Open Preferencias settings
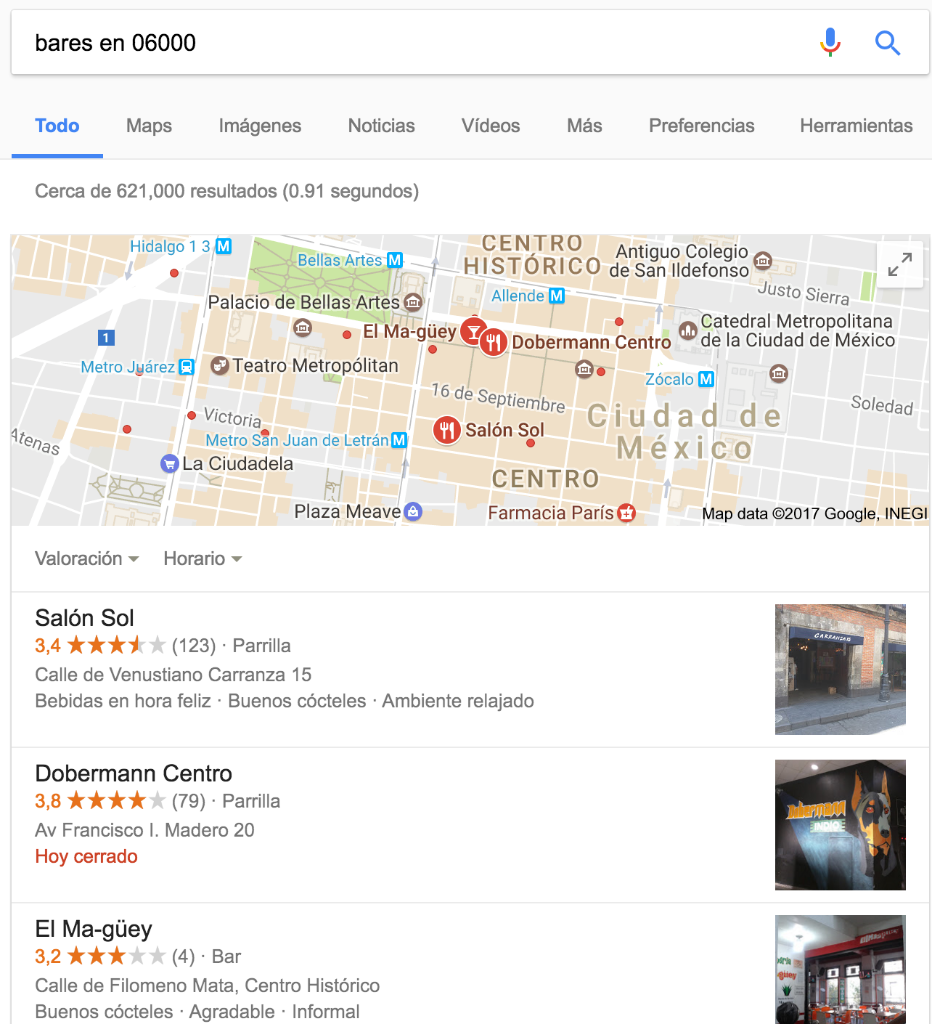The width and height of the screenshot is (932, 1024). (x=701, y=126)
